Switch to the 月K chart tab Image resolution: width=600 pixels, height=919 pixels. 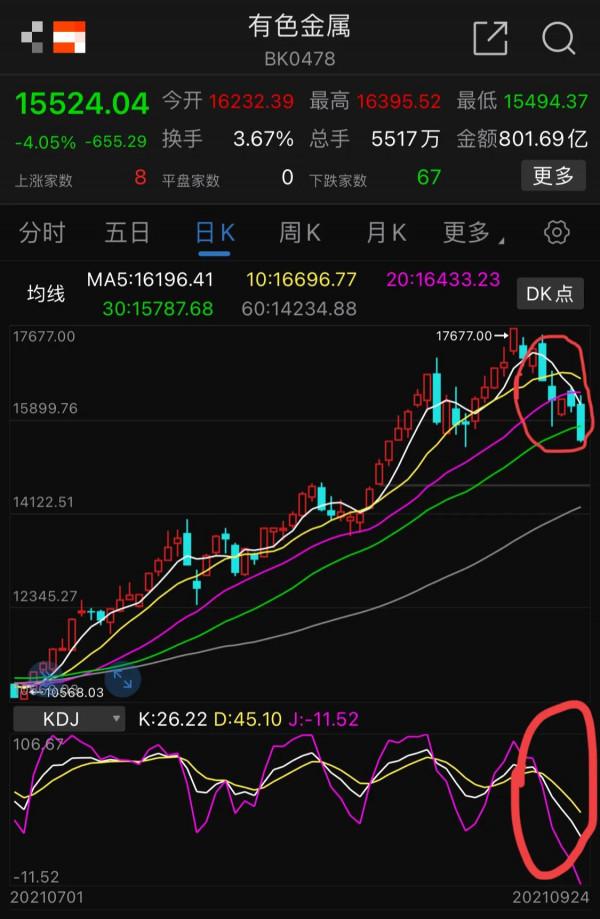(386, 233)
